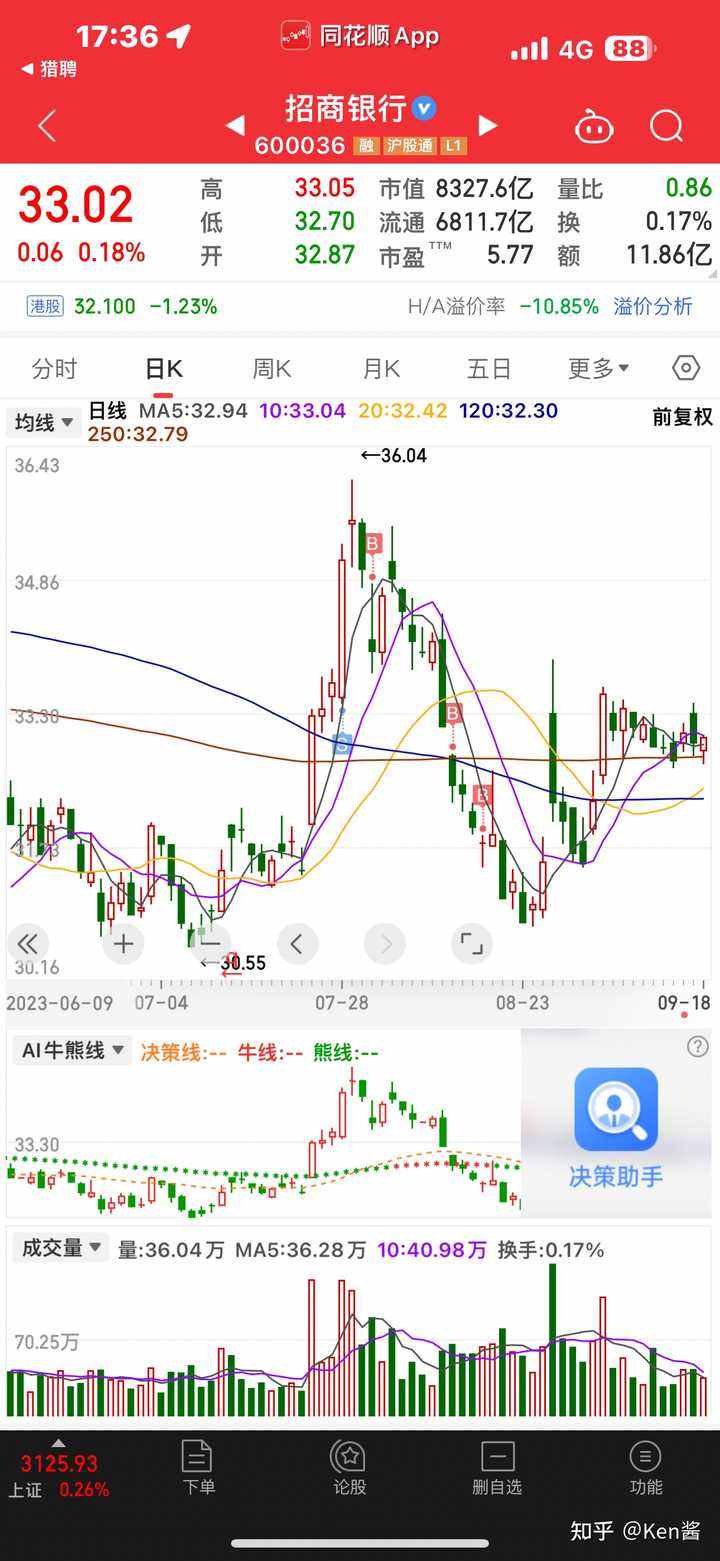Open chart settings hexagon icon
This screenshot has width=720, height=1561.
click(x=686, y=368)
